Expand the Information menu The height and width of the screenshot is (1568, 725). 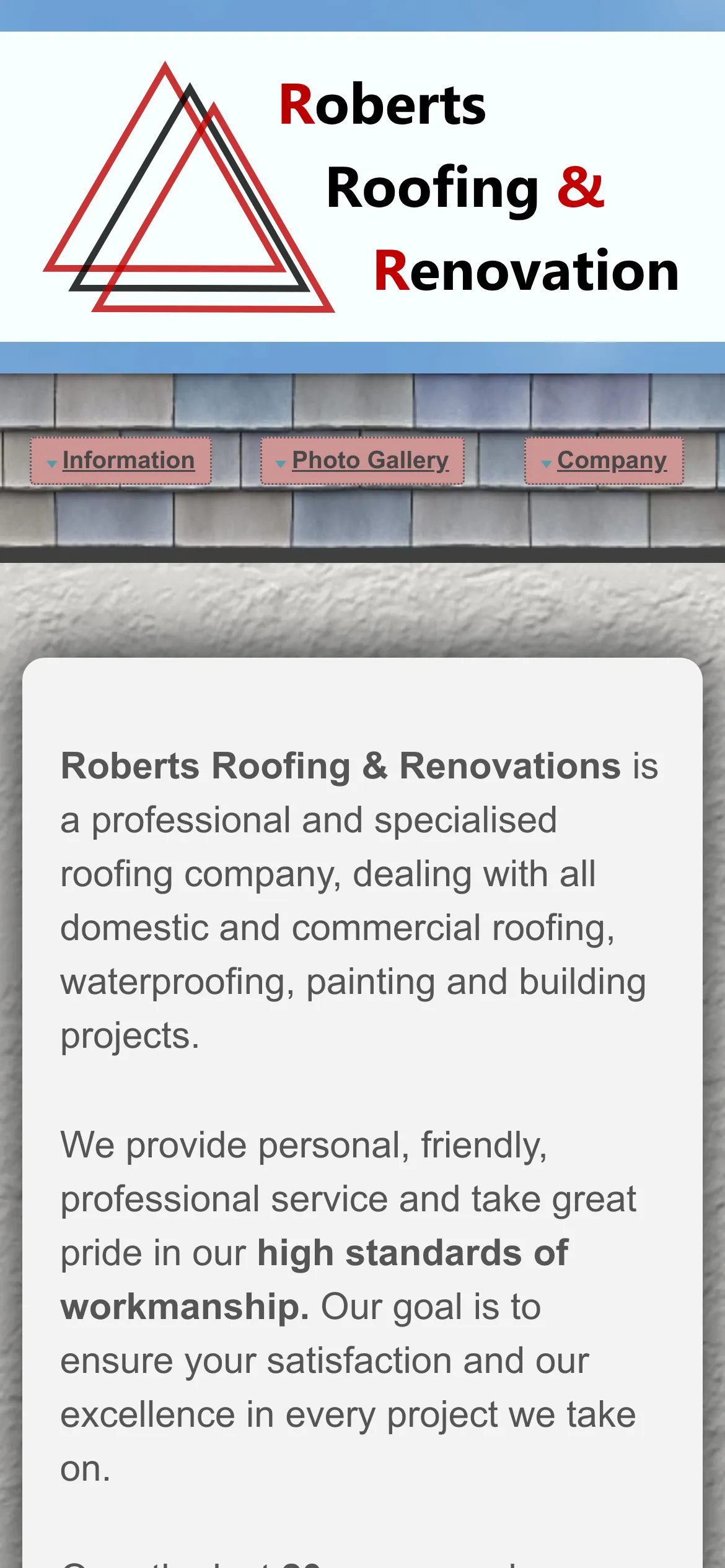pos(121,461)
